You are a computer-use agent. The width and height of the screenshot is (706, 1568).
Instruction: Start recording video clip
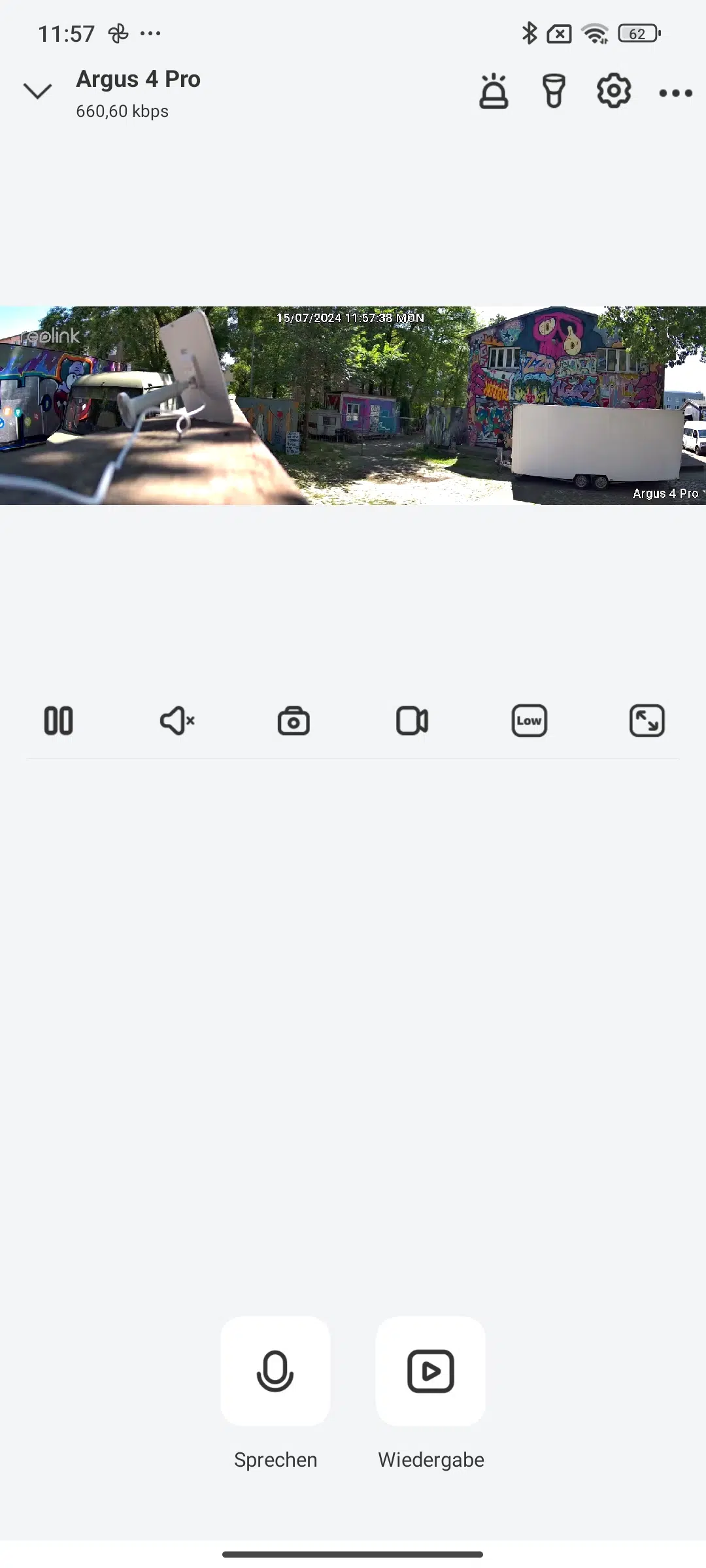[x=412, y=721]
